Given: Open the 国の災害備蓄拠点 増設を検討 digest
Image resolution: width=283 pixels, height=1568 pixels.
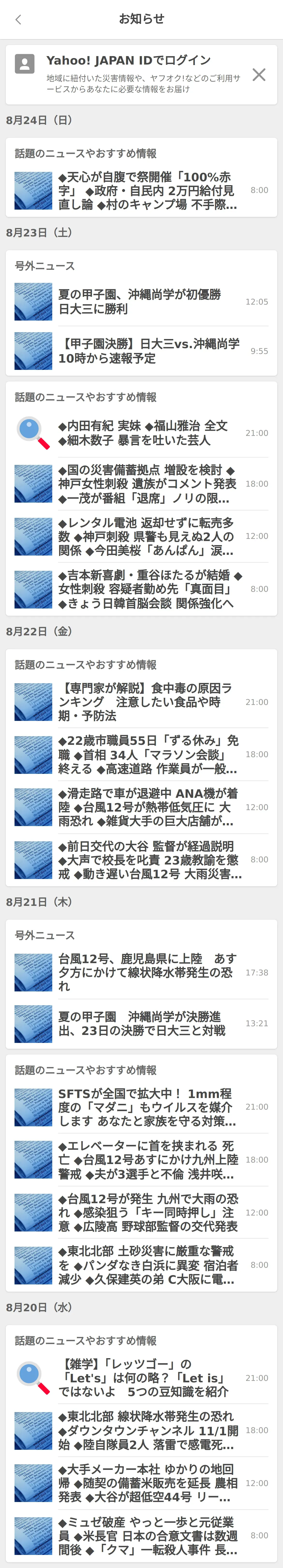Looking at the screenshot, I should (x=147, y=484).
